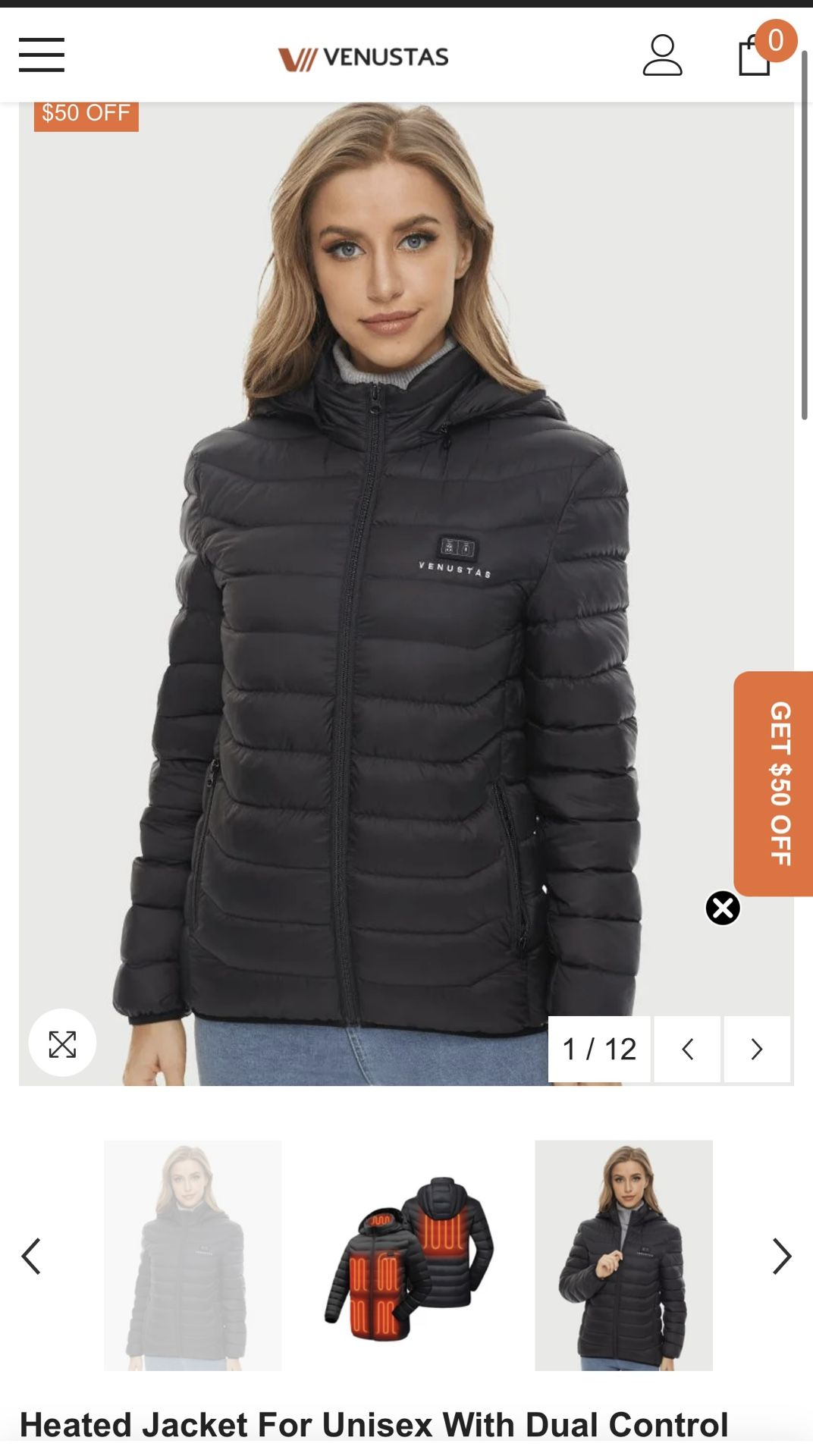This screenshot has width=813, height=1456.
Task: Select thumbnail of model zipping the jacket
Action: click(x=623, y=1256)
